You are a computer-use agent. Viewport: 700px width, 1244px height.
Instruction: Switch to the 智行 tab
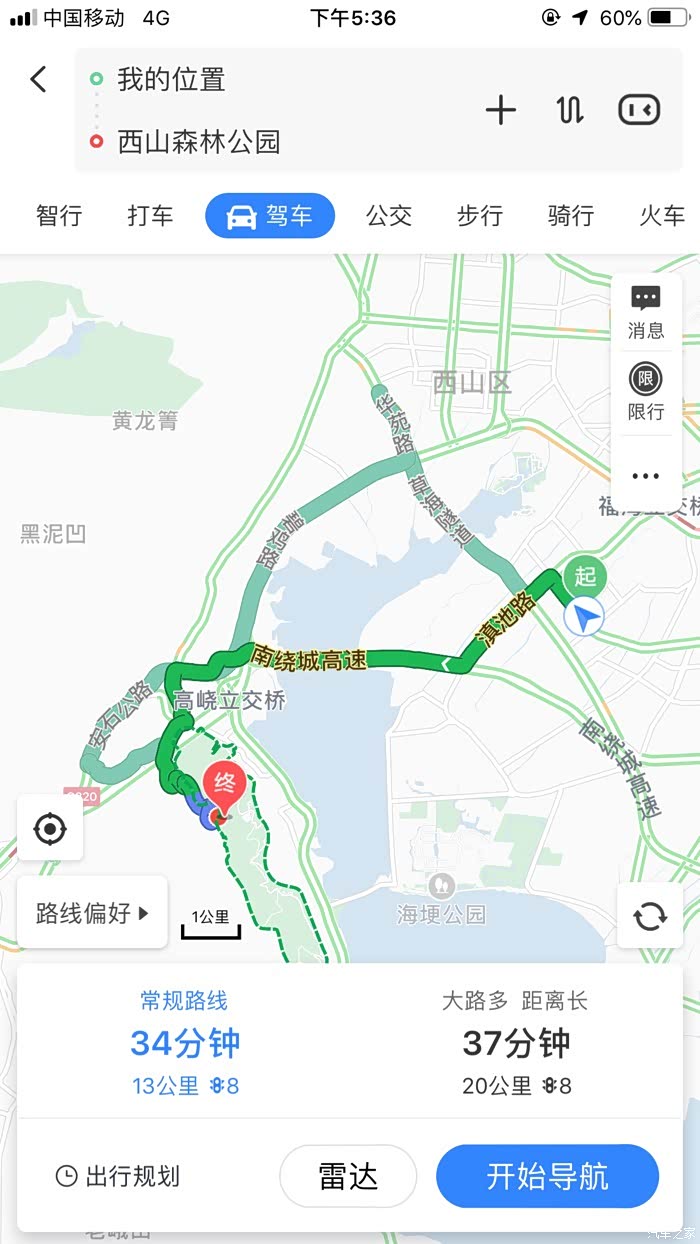tap(59, 215)
